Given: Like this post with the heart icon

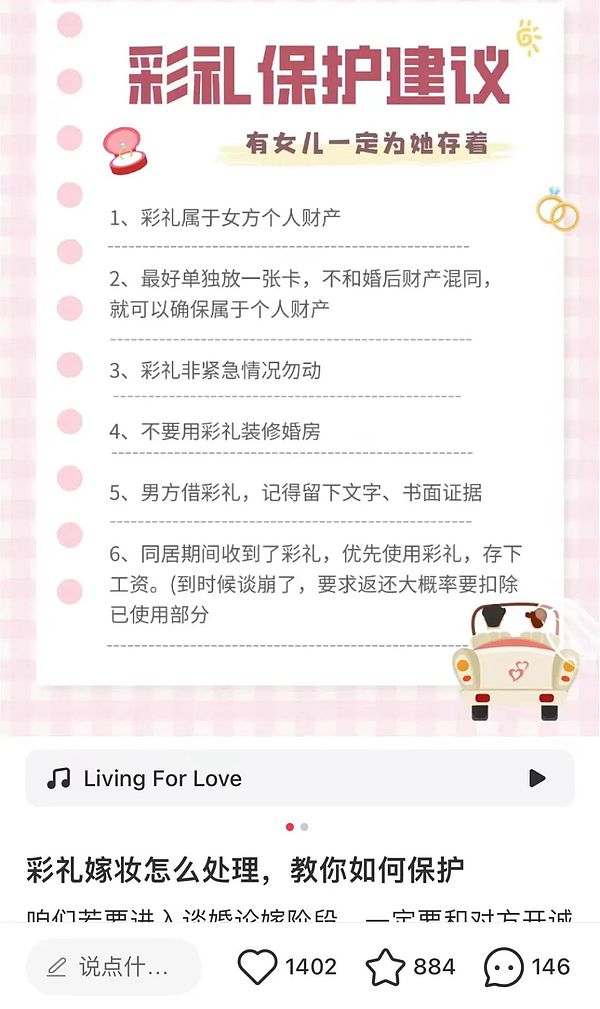Looking at the screenshot, I should (x=257, y=967).
